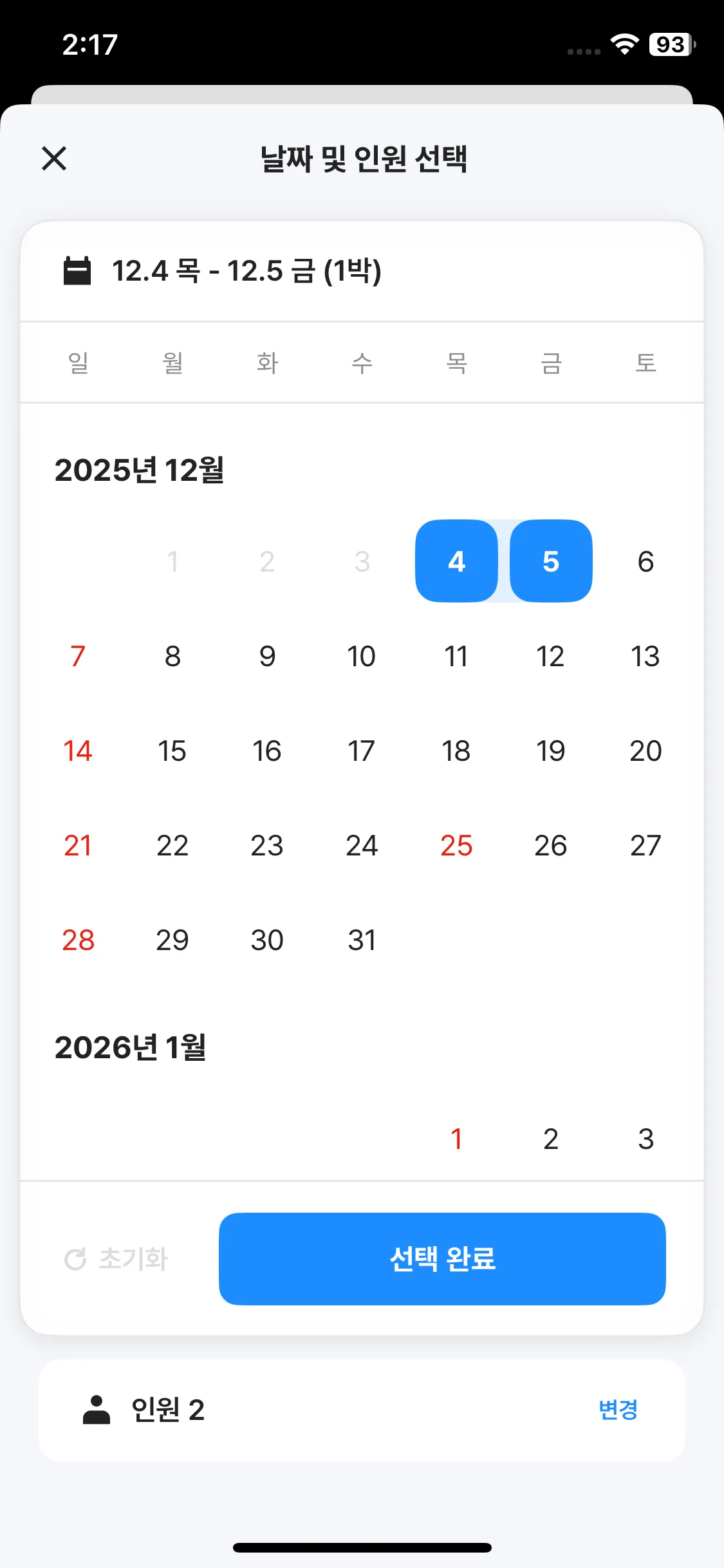Viewport: 724px width, 1568px height.
Task: Select December 14 in the calendar
Action: pos(78,751)
